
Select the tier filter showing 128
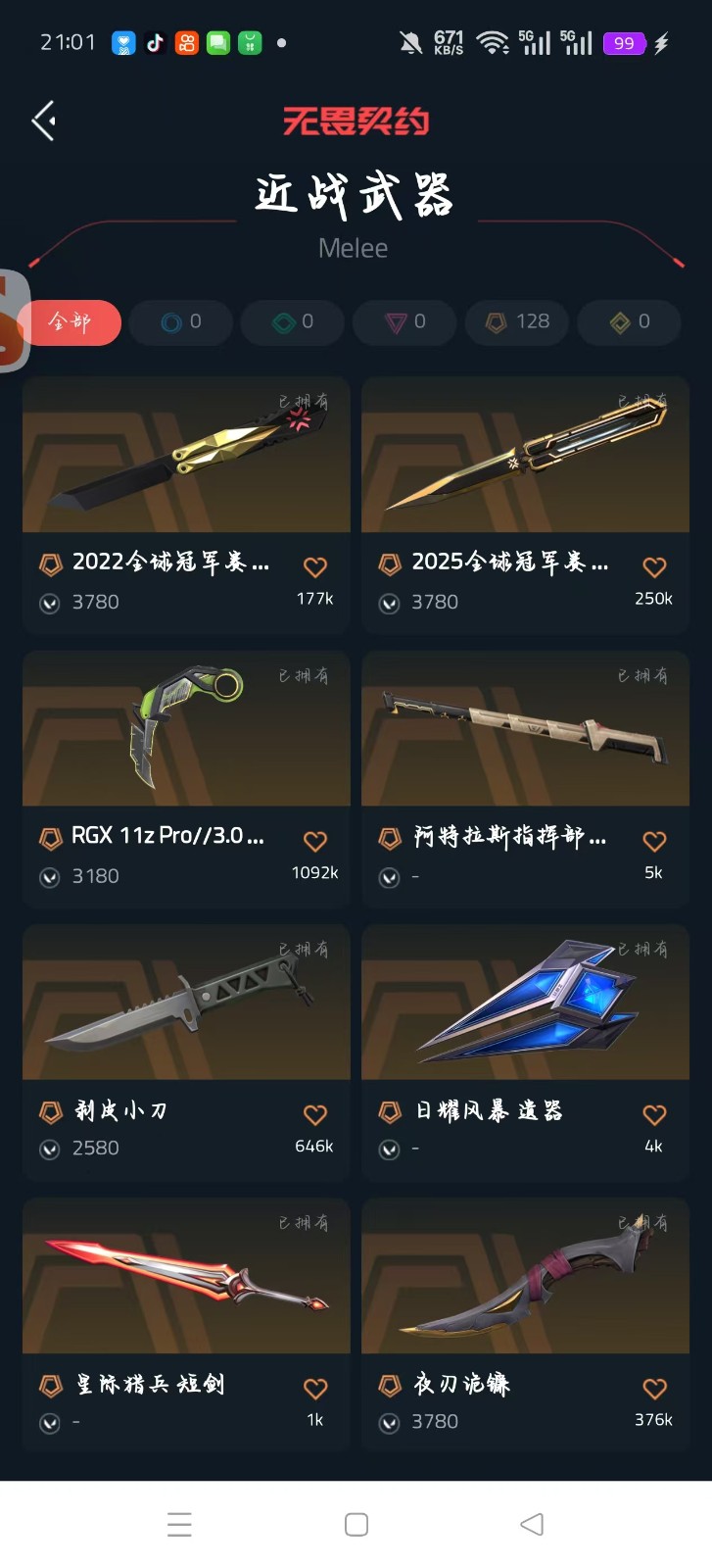[517, 322]
